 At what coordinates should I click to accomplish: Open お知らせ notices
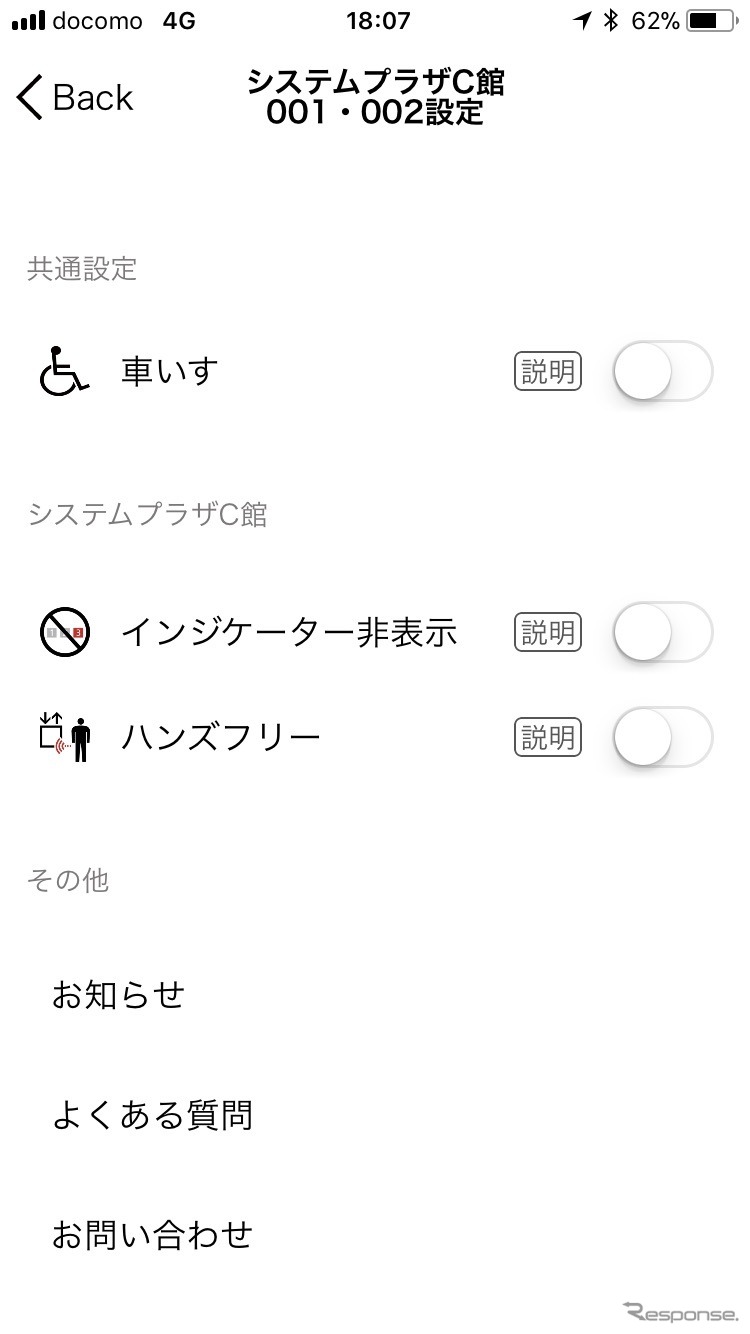coord(119,995)
